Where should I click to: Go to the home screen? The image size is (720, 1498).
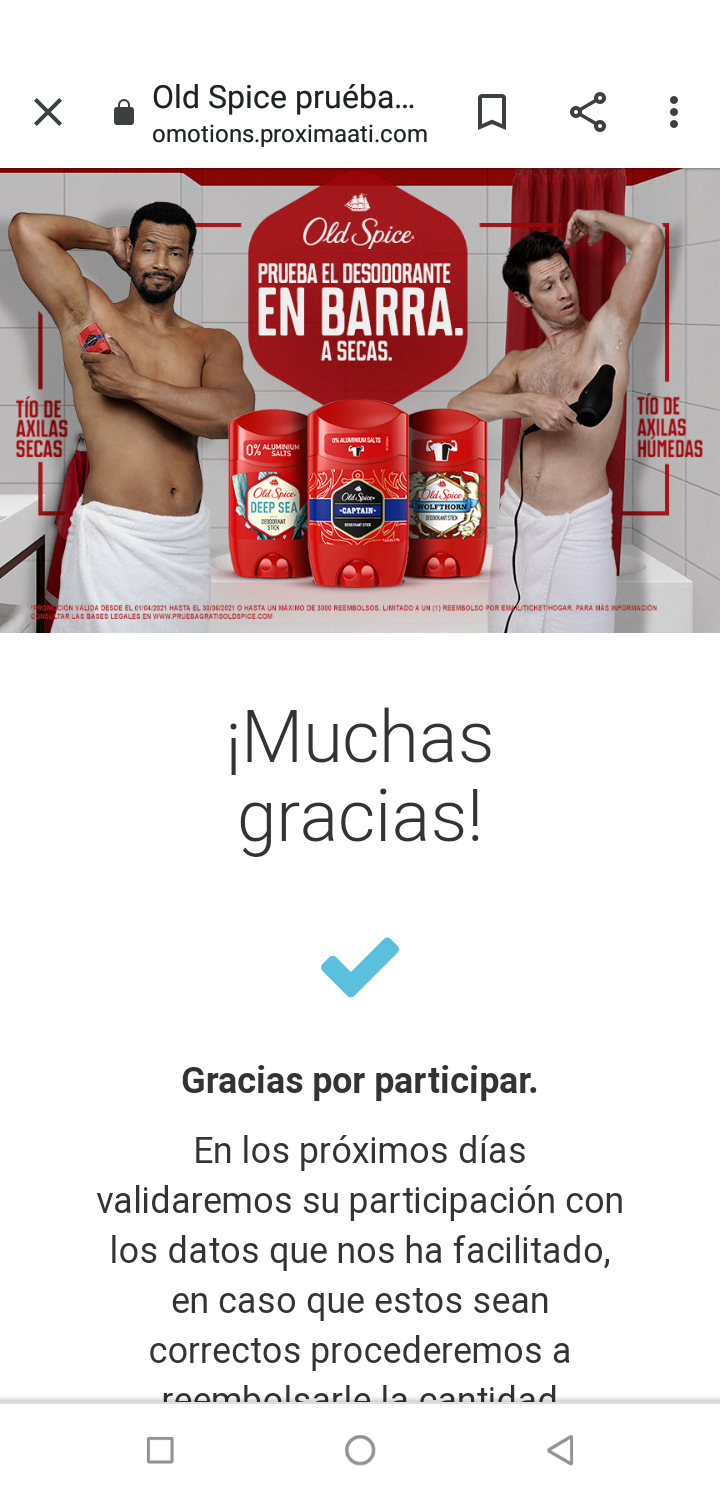click(x=360, y=1449)
